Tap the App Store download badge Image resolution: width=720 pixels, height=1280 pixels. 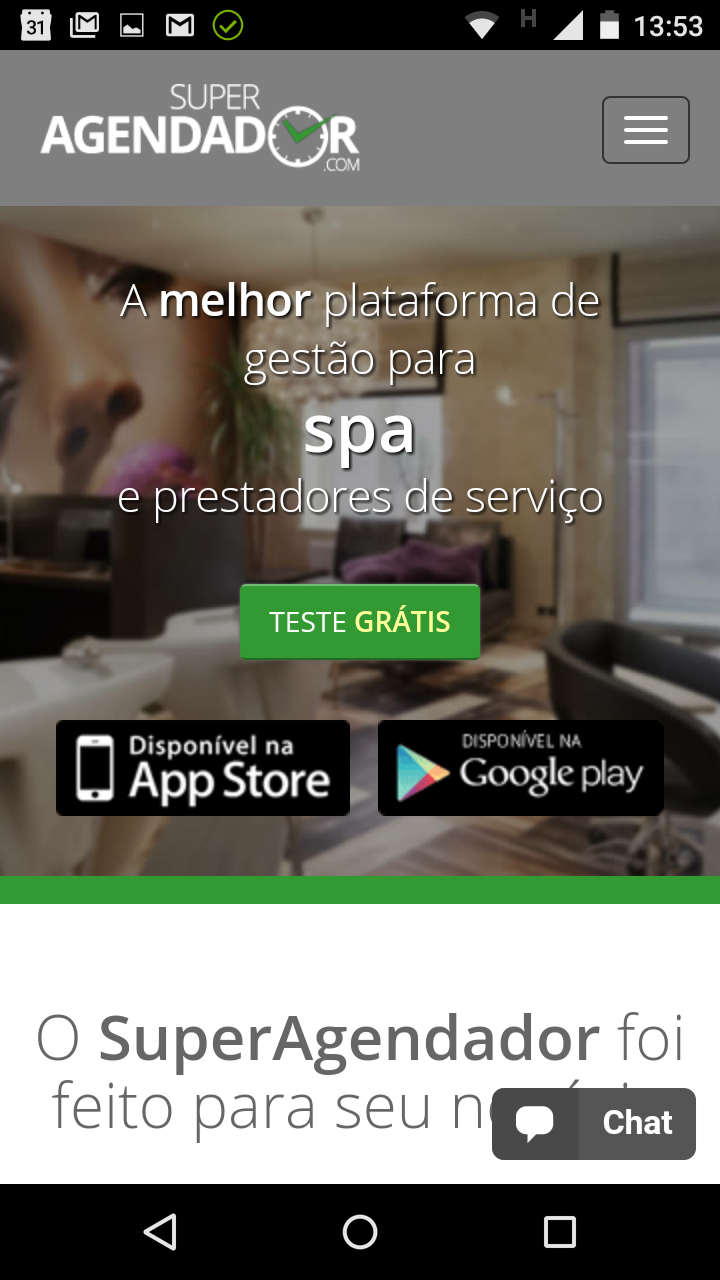pyautogui.click(x=202, y=767)
